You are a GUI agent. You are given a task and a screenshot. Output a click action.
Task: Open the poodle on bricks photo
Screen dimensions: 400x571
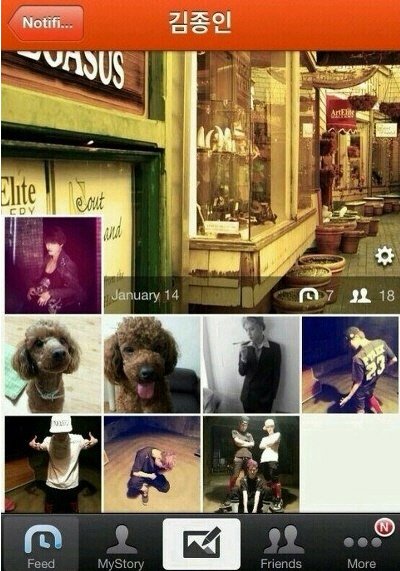click(x=53, y=365)
